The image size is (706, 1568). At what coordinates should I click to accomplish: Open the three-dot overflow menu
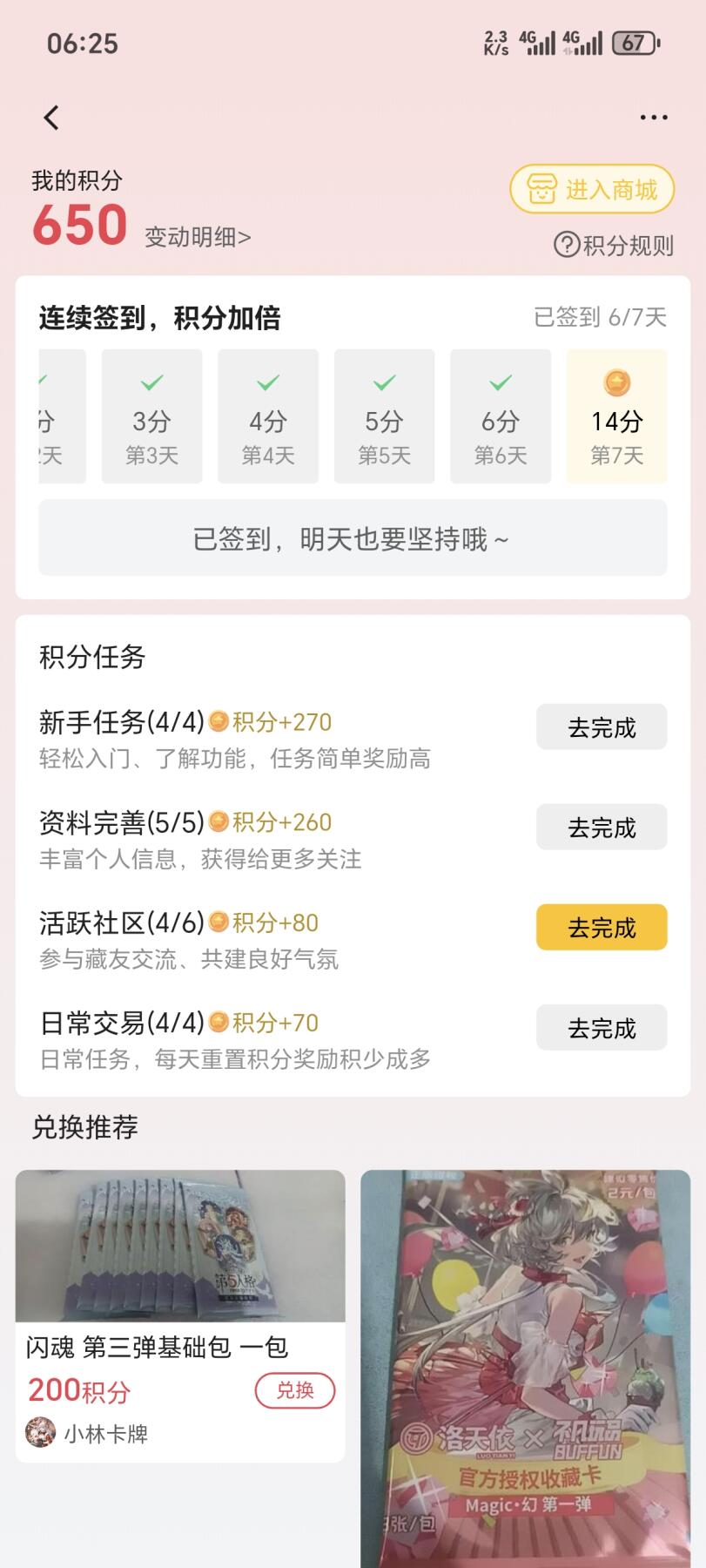(x=653, y=116)
